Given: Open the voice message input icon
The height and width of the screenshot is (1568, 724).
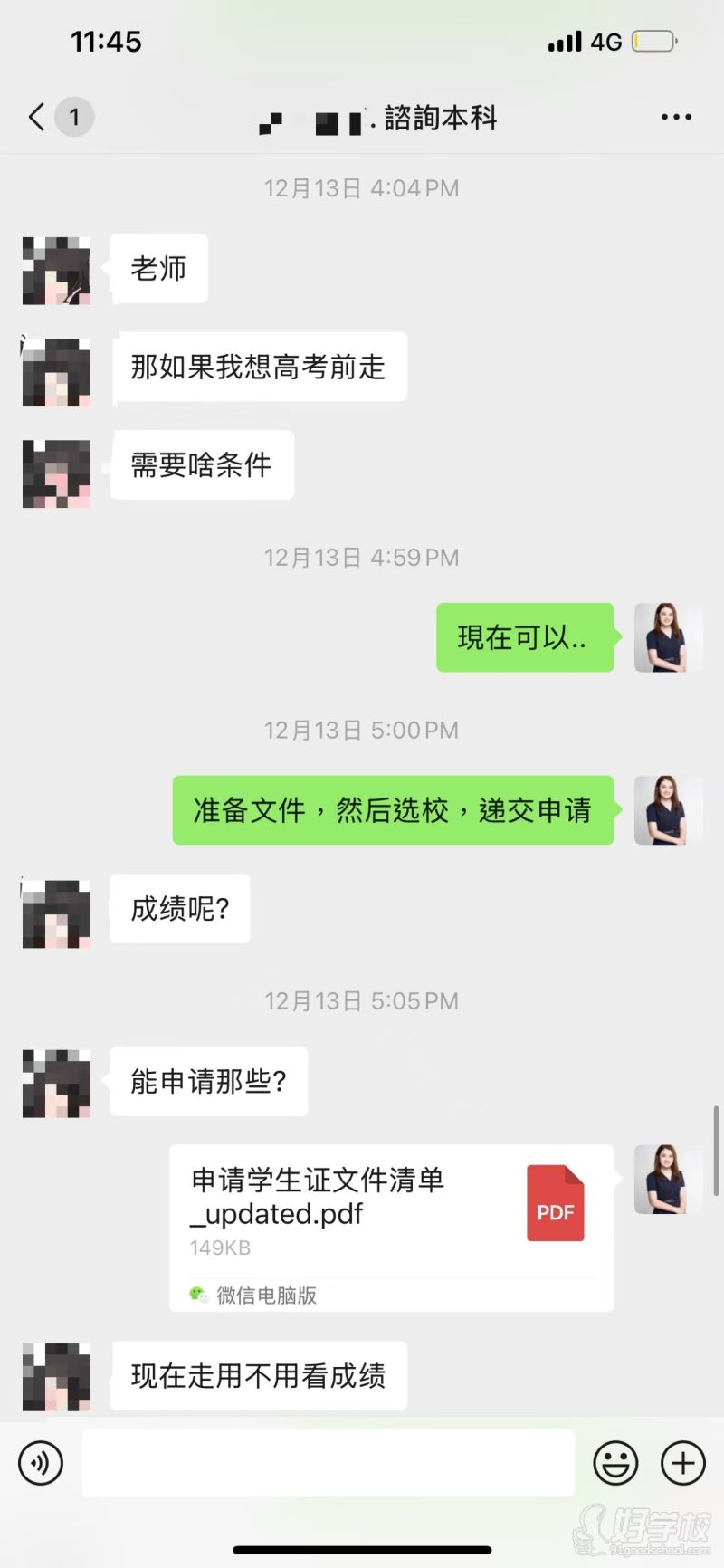Looking at the screenshot, I should click(x=40, y=1462).
